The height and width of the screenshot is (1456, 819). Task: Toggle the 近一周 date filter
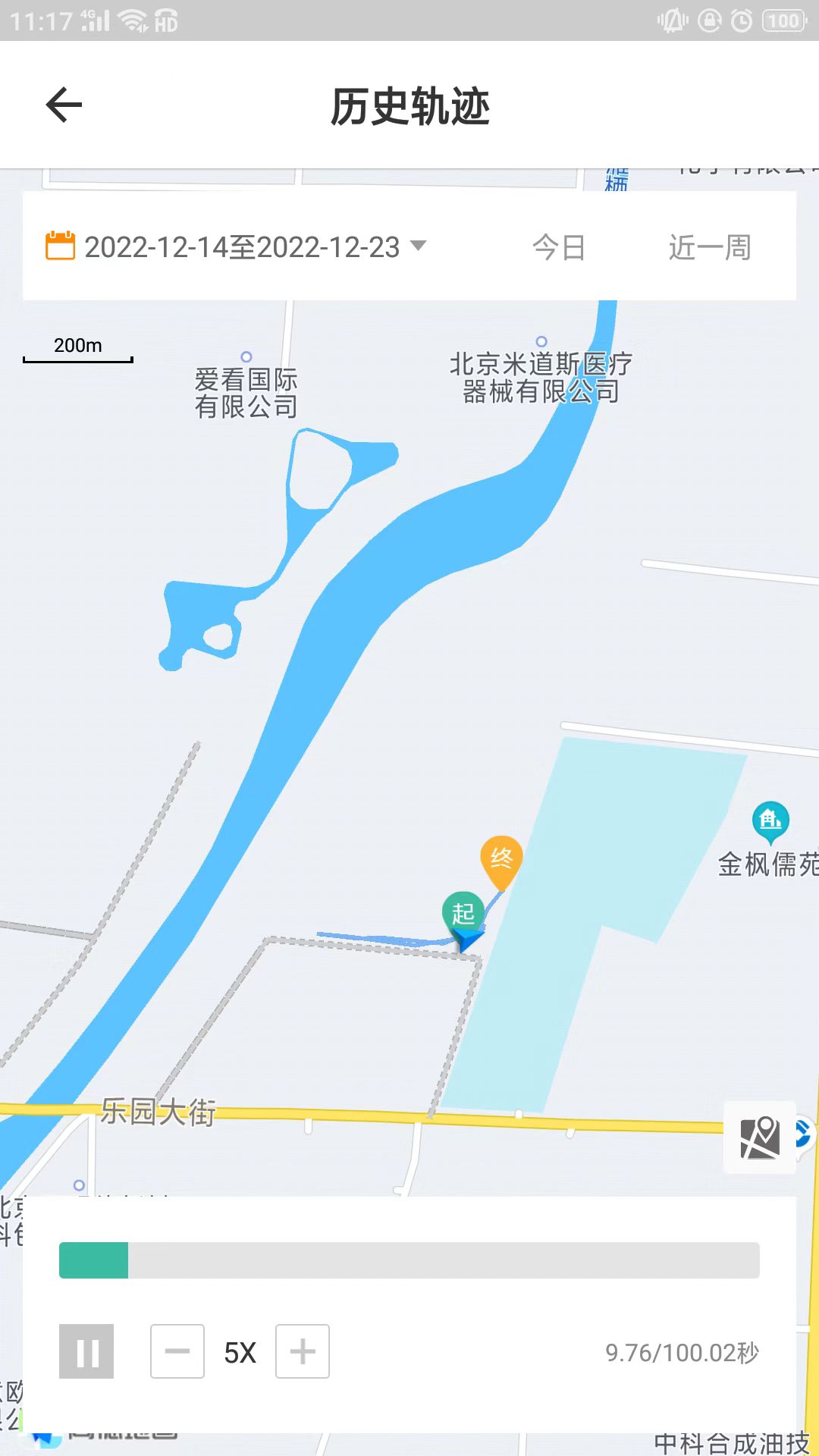(x=708, y=247)
